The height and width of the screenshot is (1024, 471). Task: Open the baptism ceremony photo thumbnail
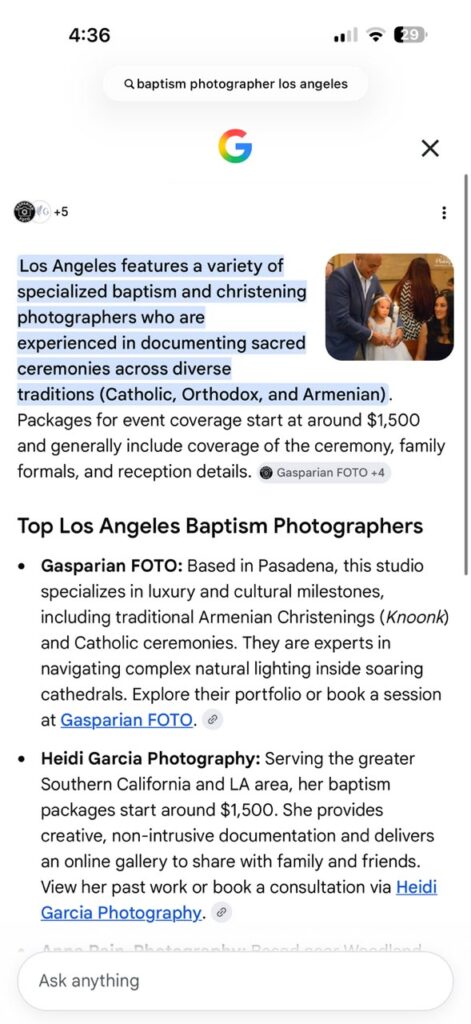tap(389, 307)
